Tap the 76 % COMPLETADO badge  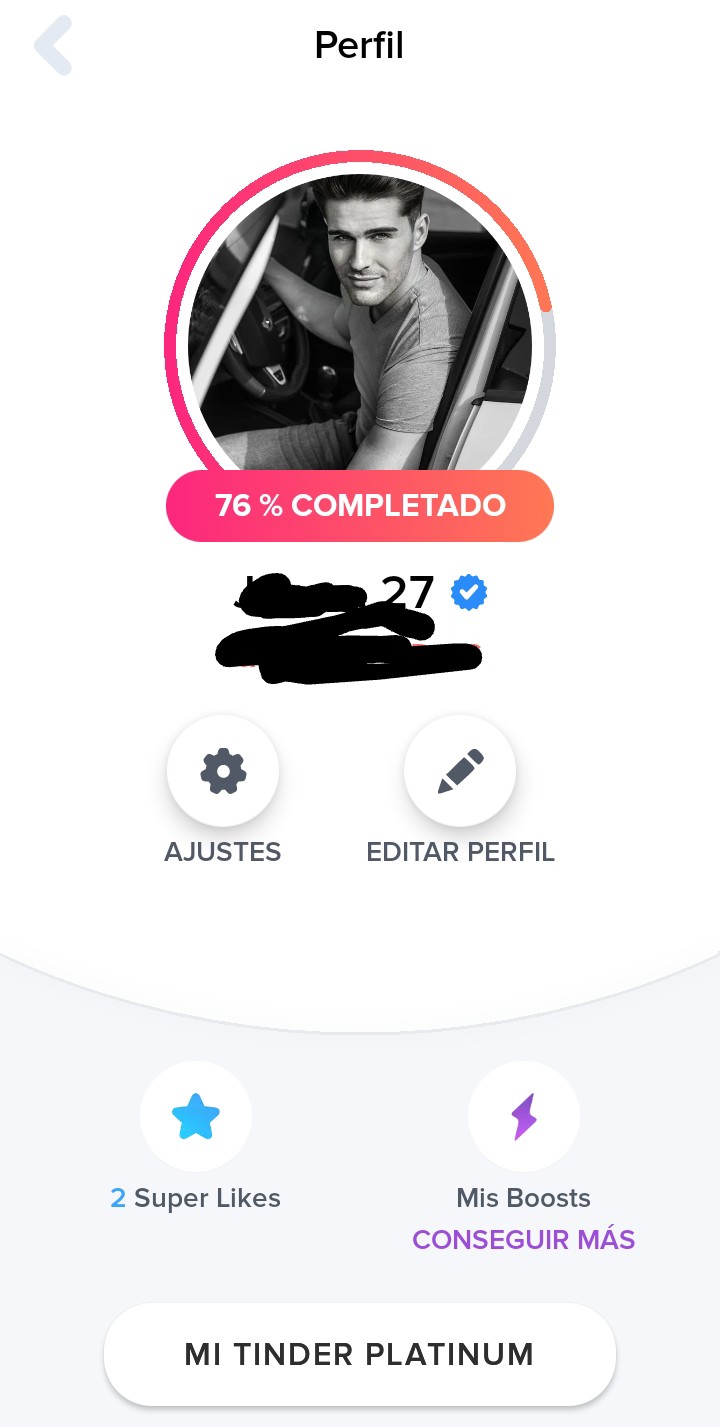tap(360, 506)
